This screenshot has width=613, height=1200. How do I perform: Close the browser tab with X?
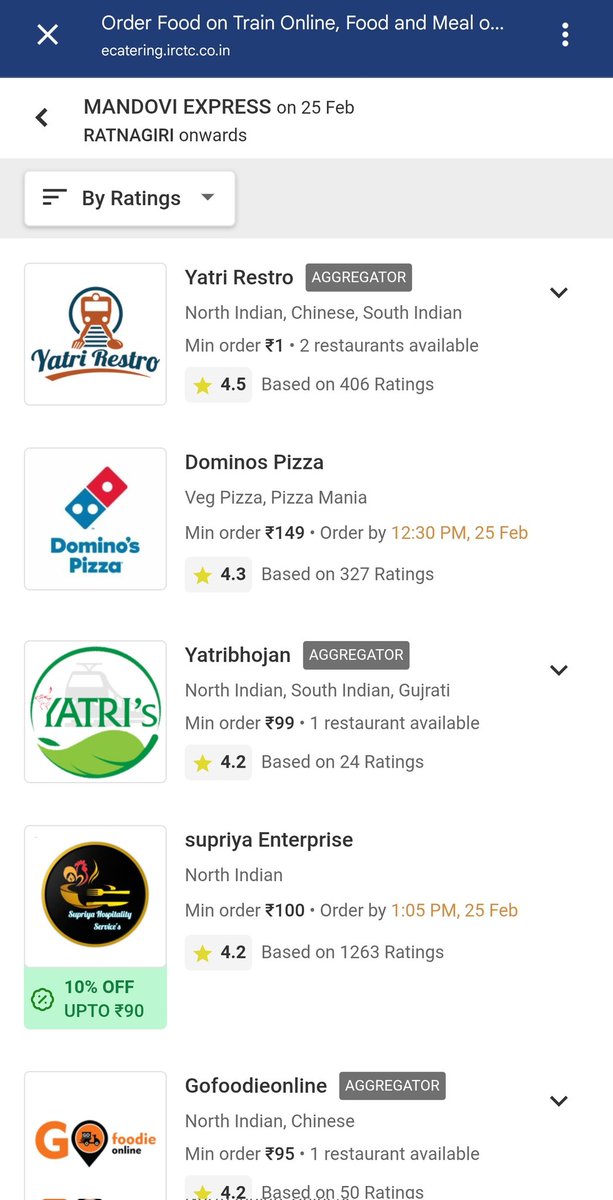tap(47, 35)
